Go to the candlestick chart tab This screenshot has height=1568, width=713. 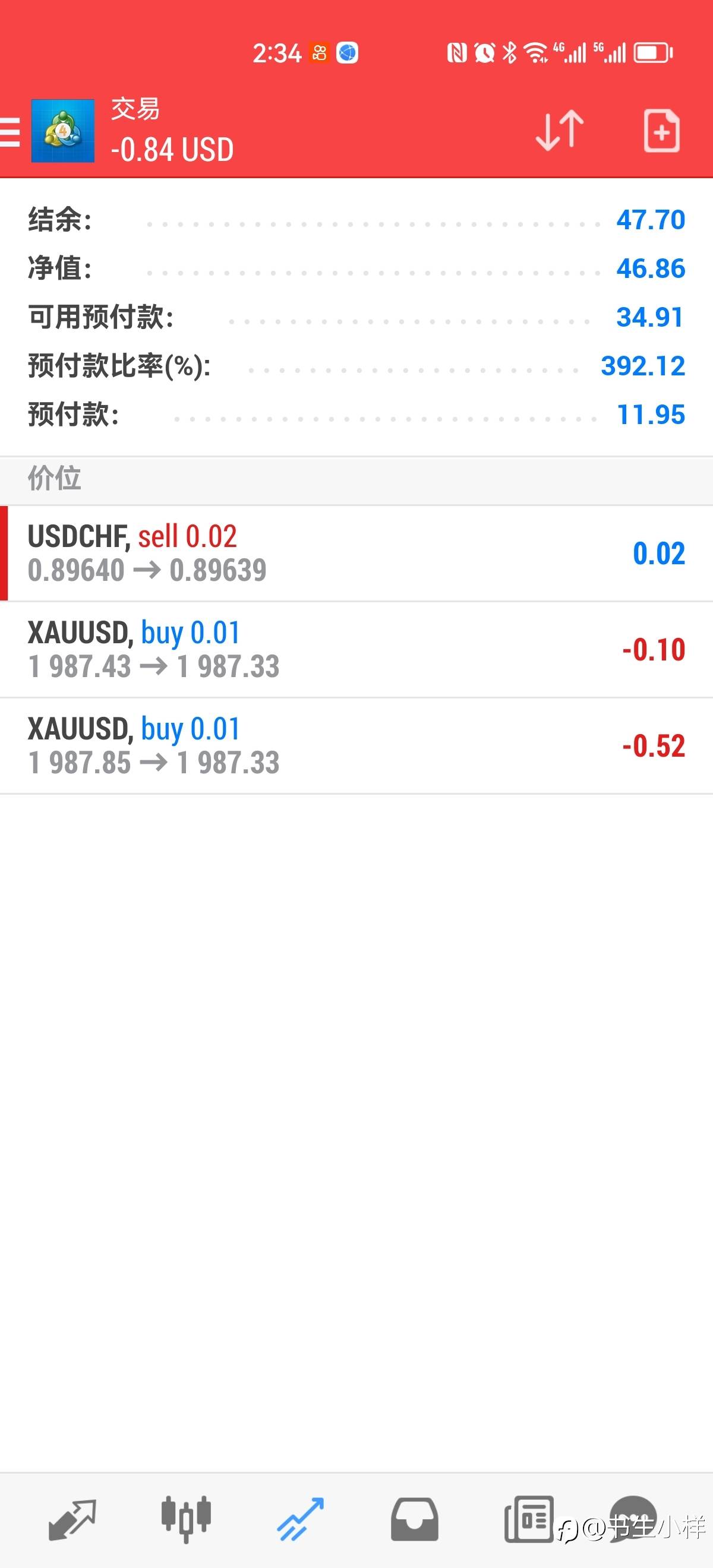(x=186, y=1520)
